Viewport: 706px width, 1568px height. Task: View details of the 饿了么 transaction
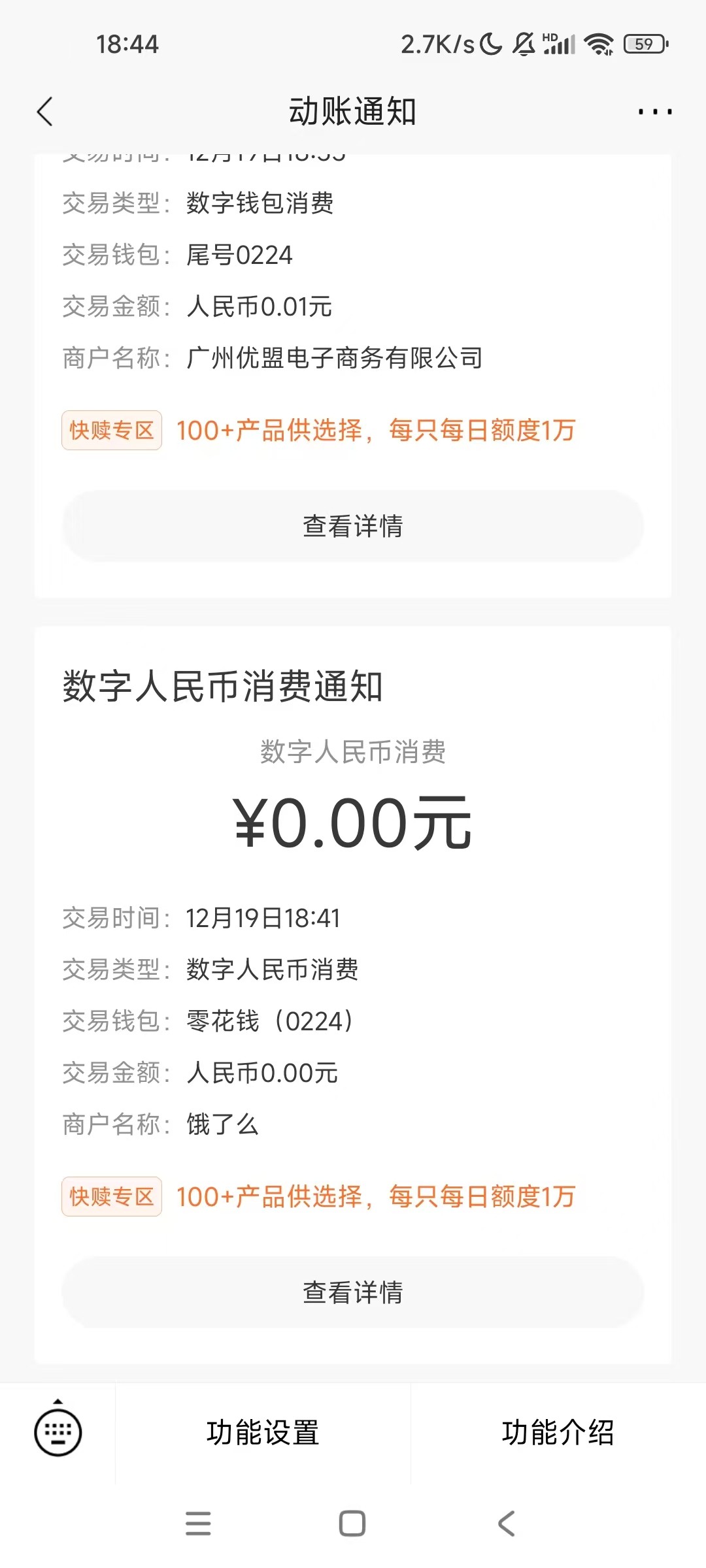(x=353, y=1292)
